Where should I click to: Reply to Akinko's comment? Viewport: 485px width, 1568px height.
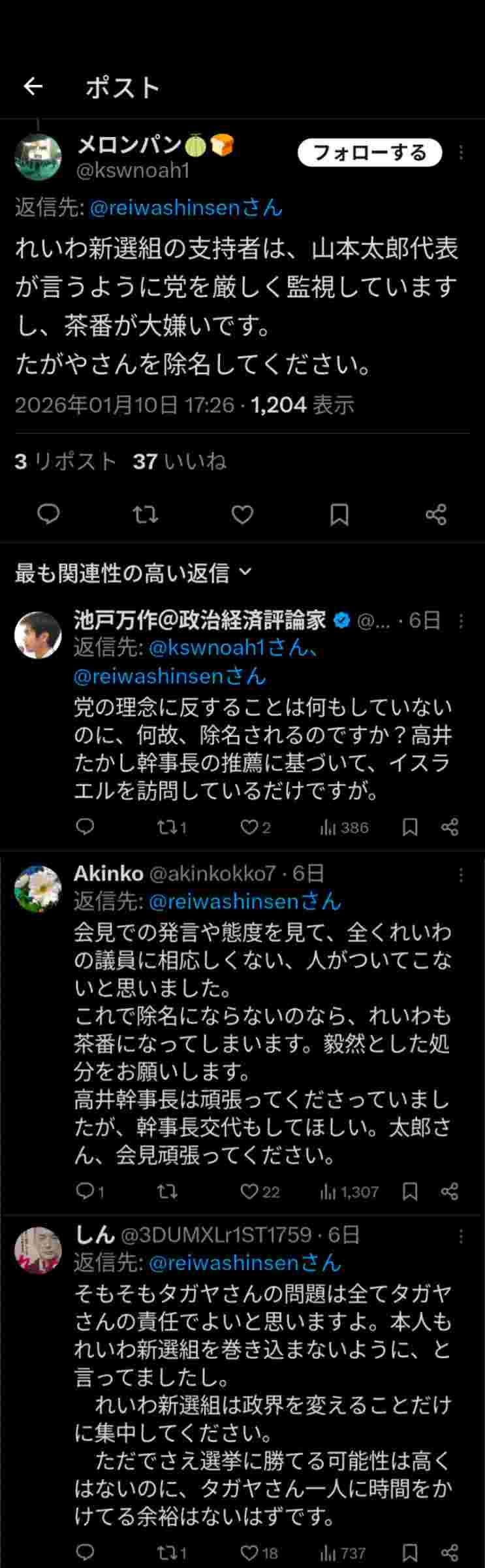[x=86, y=1192]
